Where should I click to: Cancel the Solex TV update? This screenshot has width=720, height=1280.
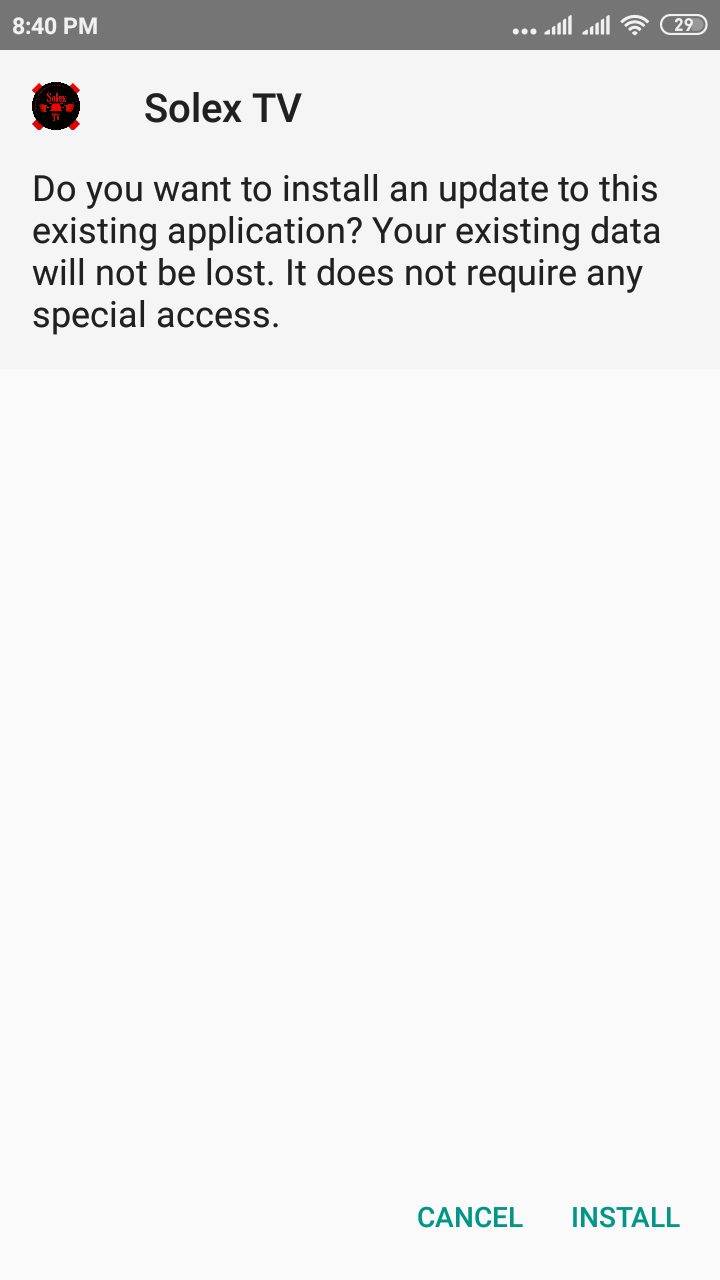[470, 1217]
